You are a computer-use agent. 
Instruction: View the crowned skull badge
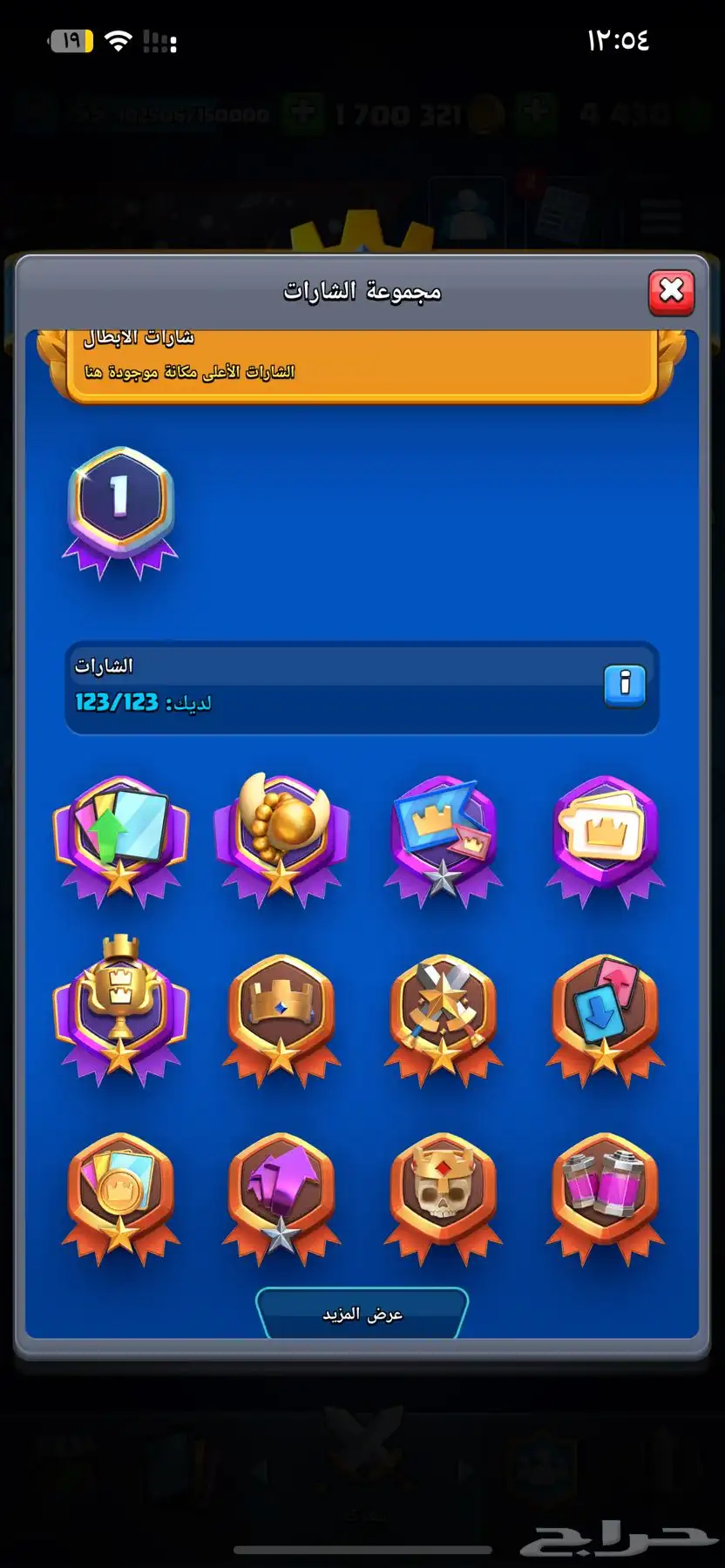click(443, 1195)
